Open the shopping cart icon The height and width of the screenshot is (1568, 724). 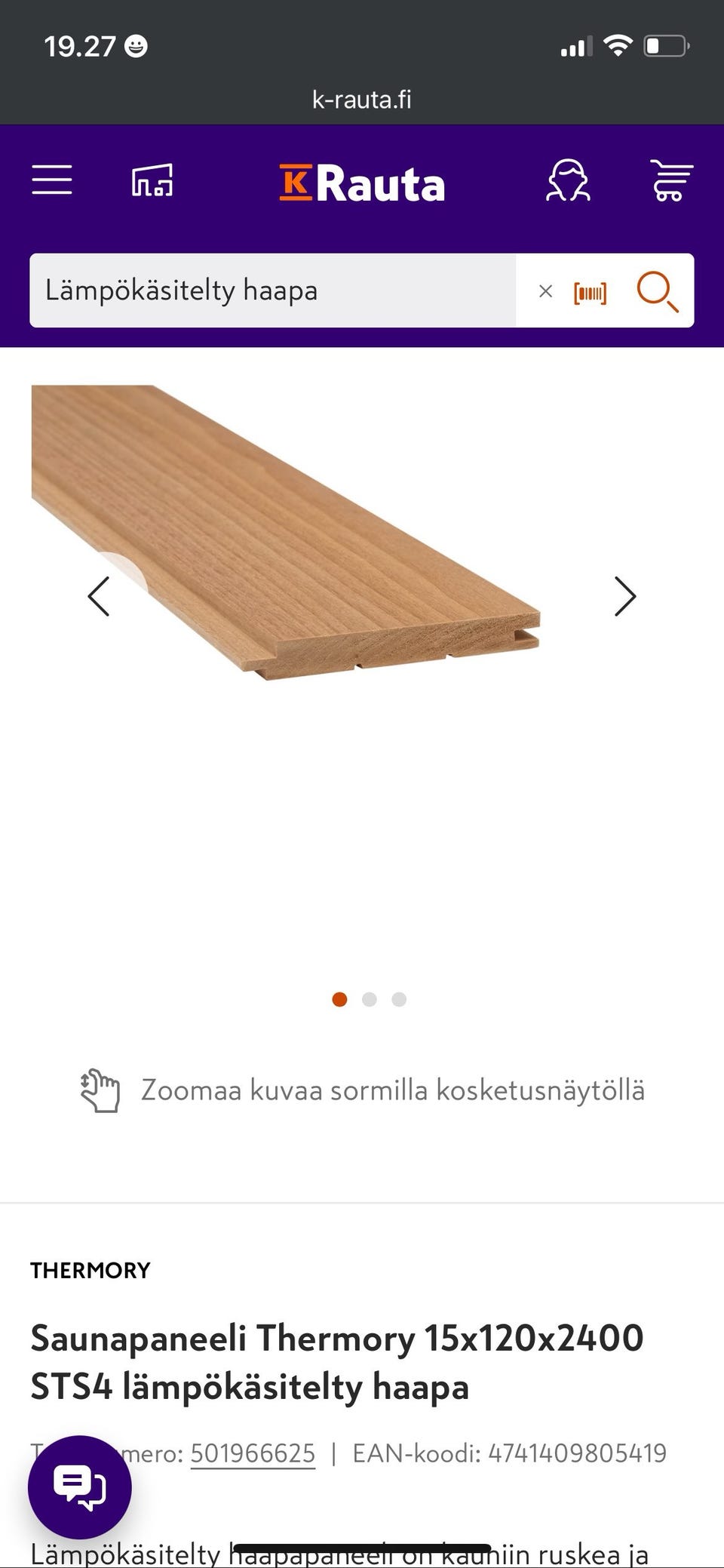[x=669, y=181]
